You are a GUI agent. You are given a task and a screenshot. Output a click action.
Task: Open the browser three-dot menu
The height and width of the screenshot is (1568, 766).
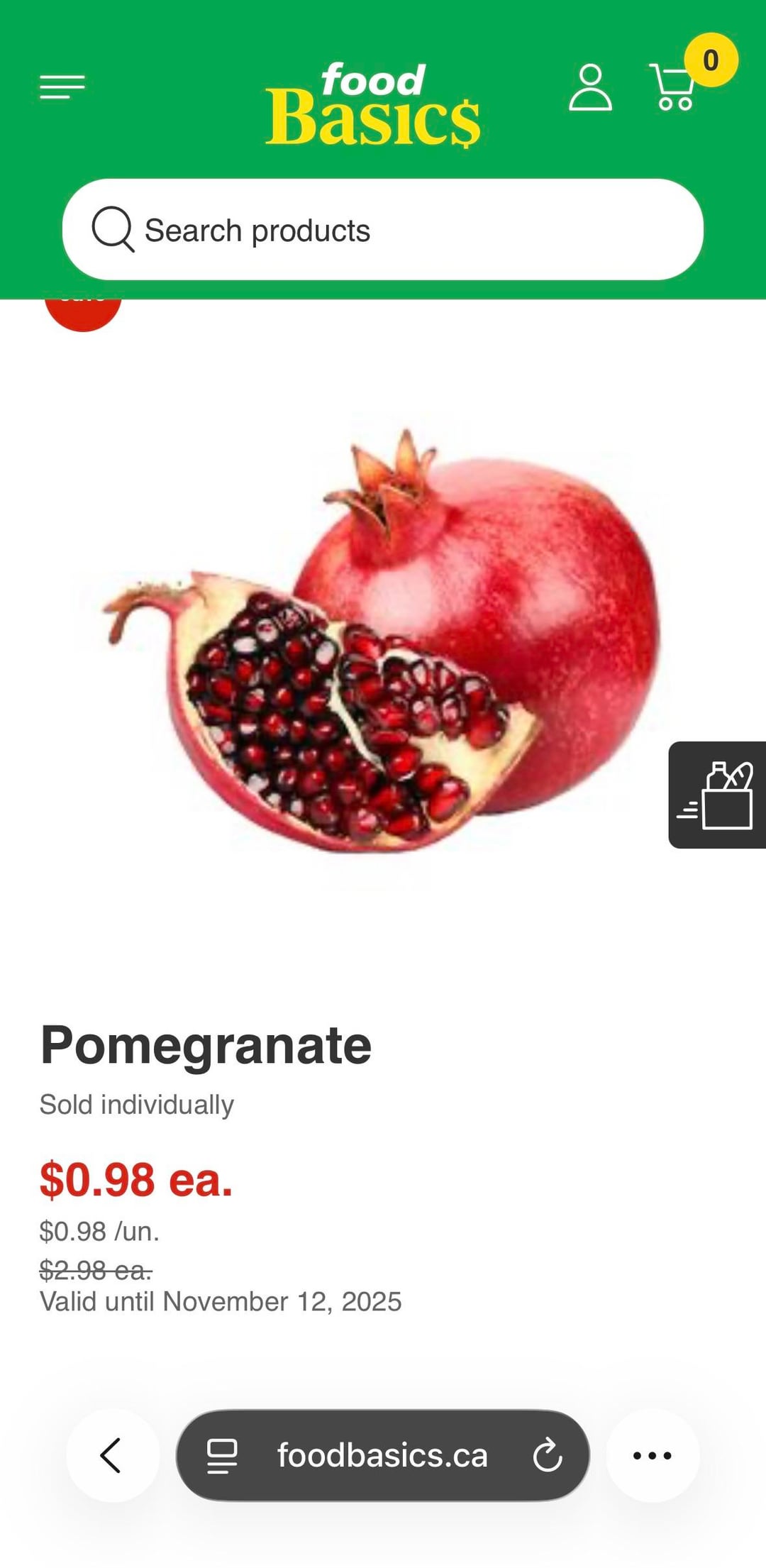pyautogui.click(x=652, y=1455)
